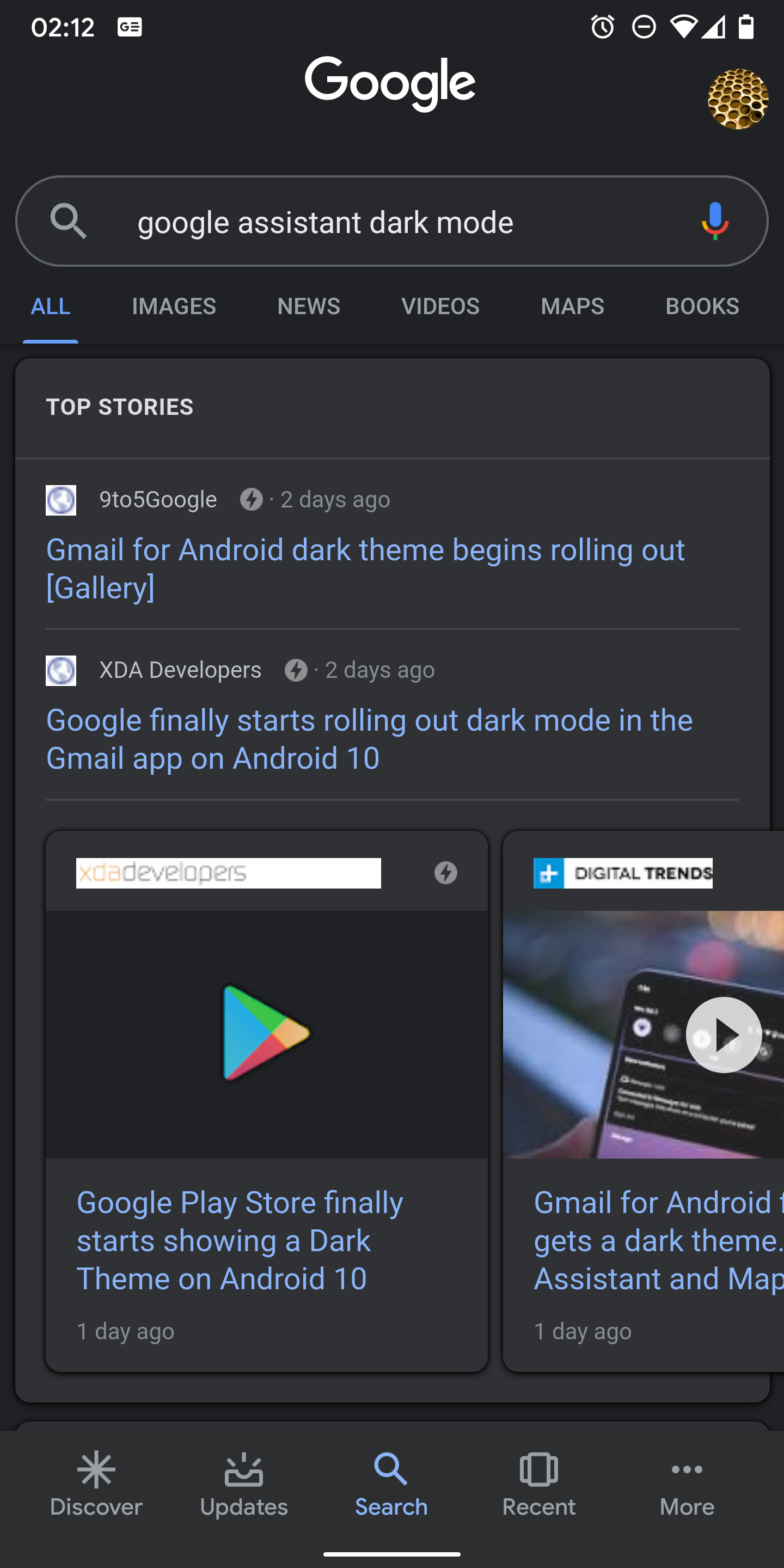The image size is (784, 1568).
Task: Open the Google Play Store Dark Theme card
Action: (x=267, y=1102)
